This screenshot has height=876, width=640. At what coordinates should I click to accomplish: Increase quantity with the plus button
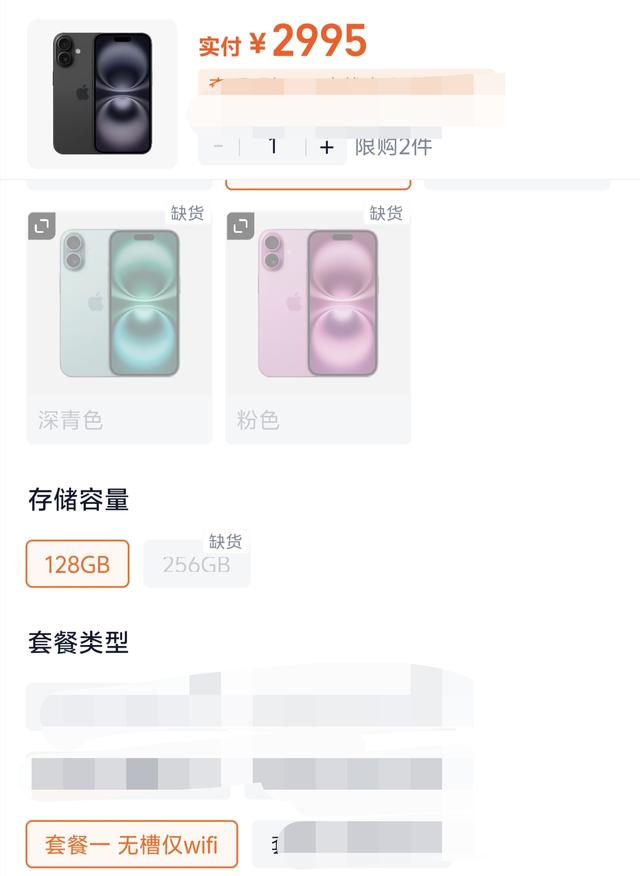[x=326, y=147]
